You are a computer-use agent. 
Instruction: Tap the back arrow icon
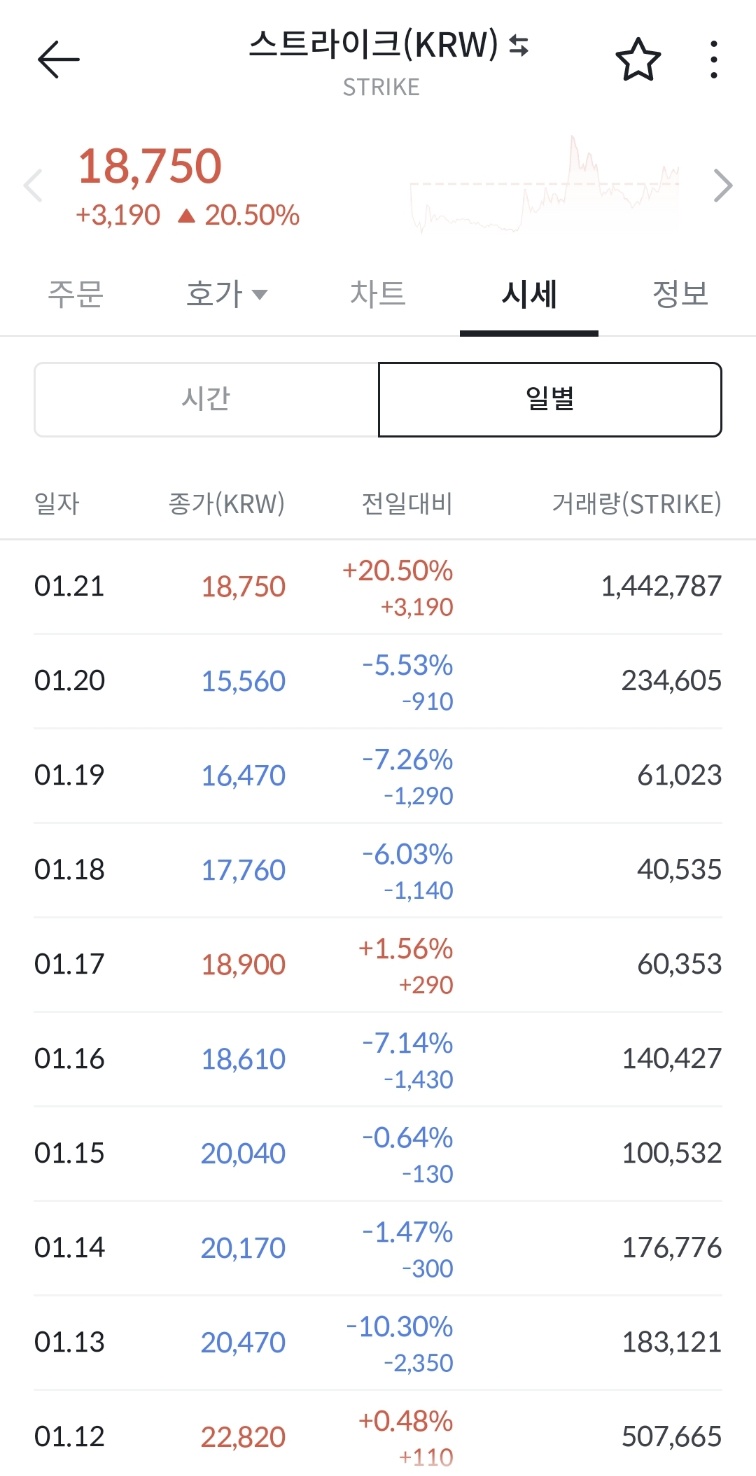tap(57, 58)
